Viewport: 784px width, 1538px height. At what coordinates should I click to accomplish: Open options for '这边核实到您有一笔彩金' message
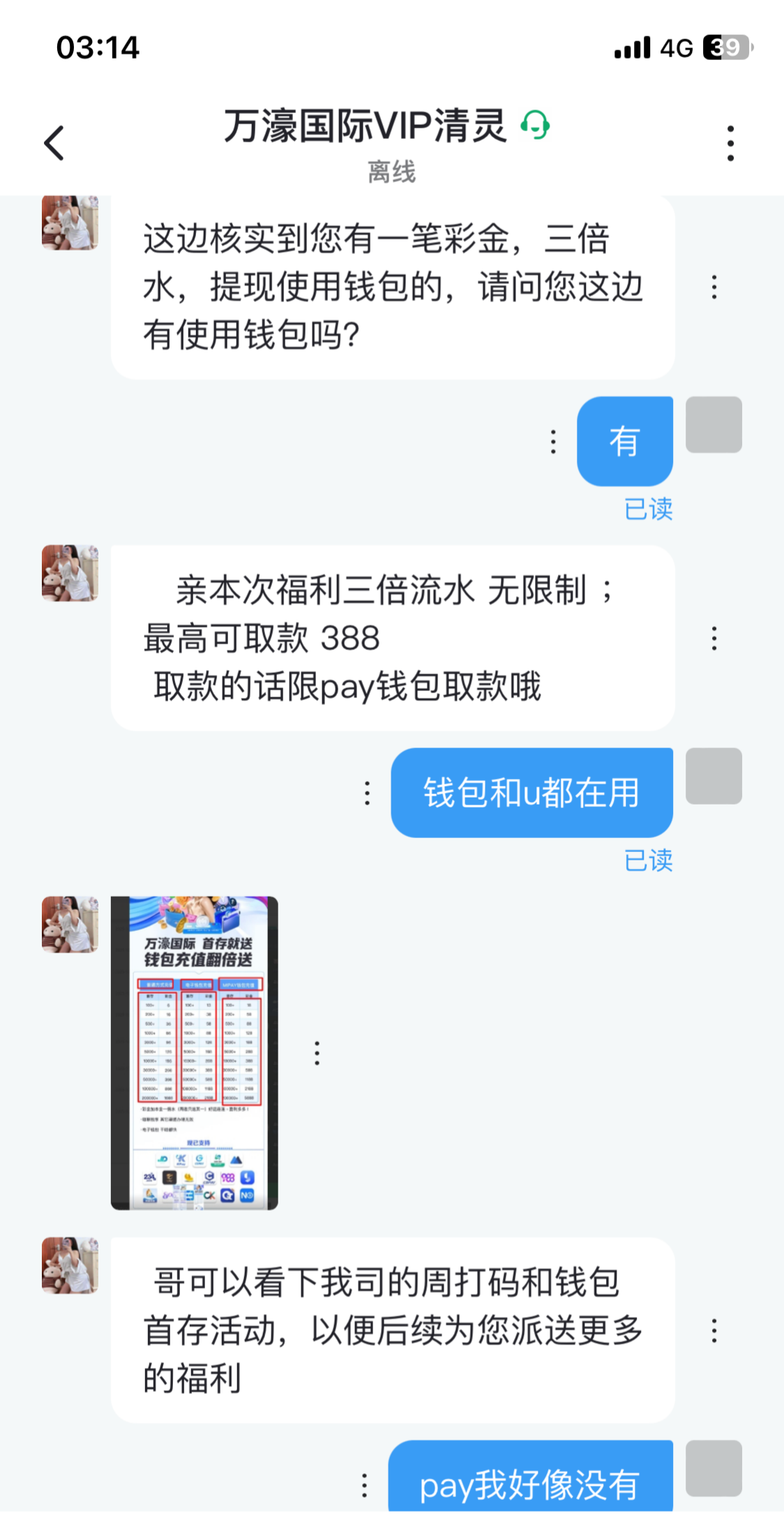(714, 288)
